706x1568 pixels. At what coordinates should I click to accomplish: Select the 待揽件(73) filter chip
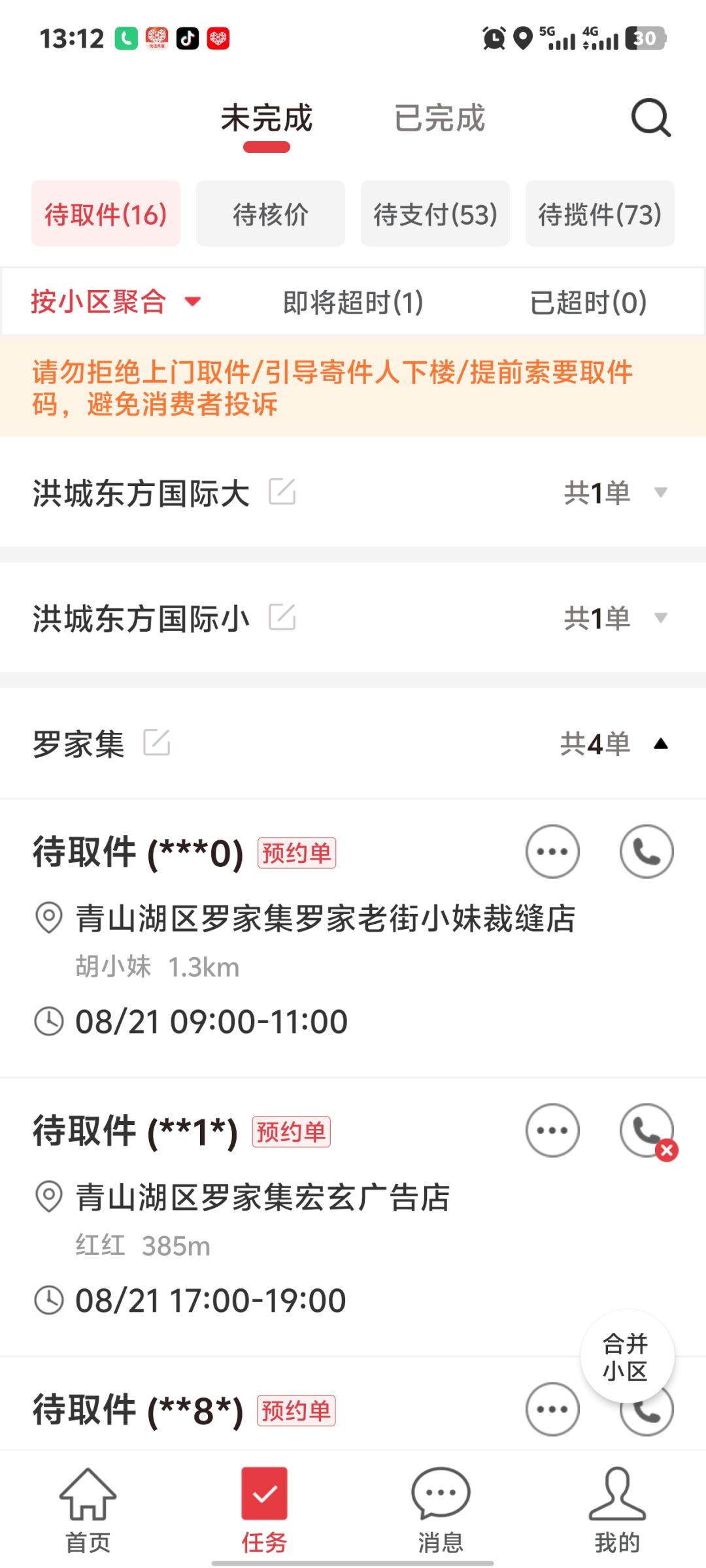click(600, 214)
